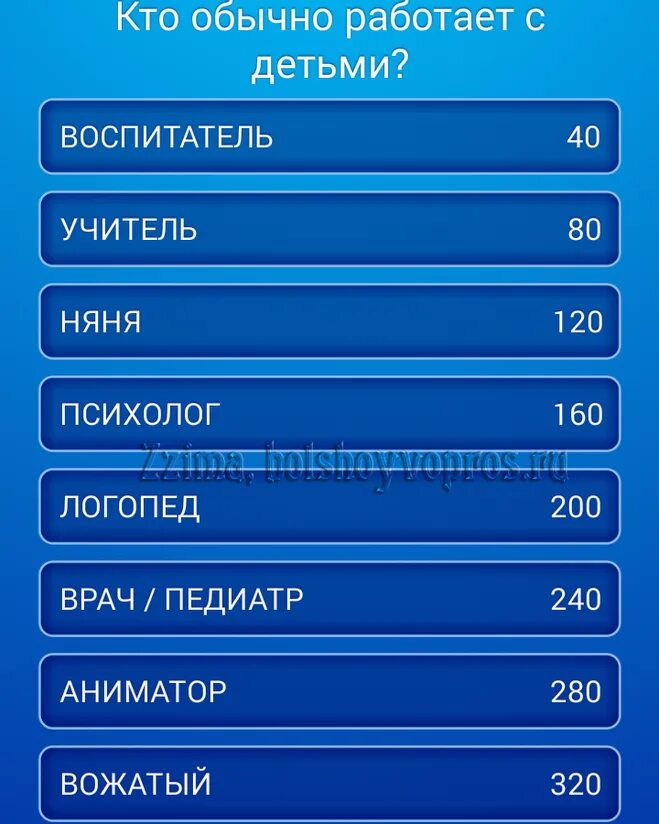Viewport: 659px width, 824px height.
Task: Choose the НЯНЯ answer row
Action: click(330, 322)
